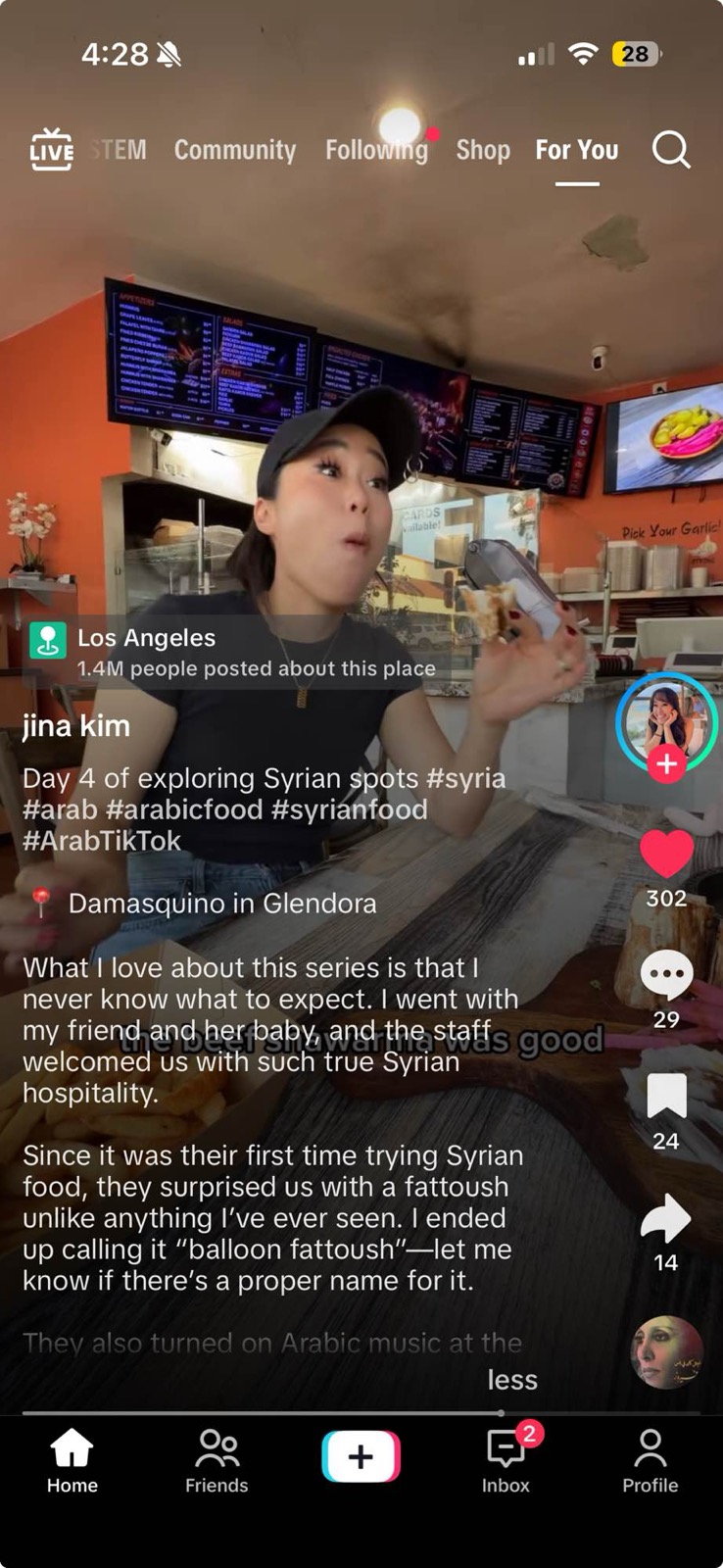Open the search magnifier
This screenshot has height=1568, width=723.
point(671,150)
